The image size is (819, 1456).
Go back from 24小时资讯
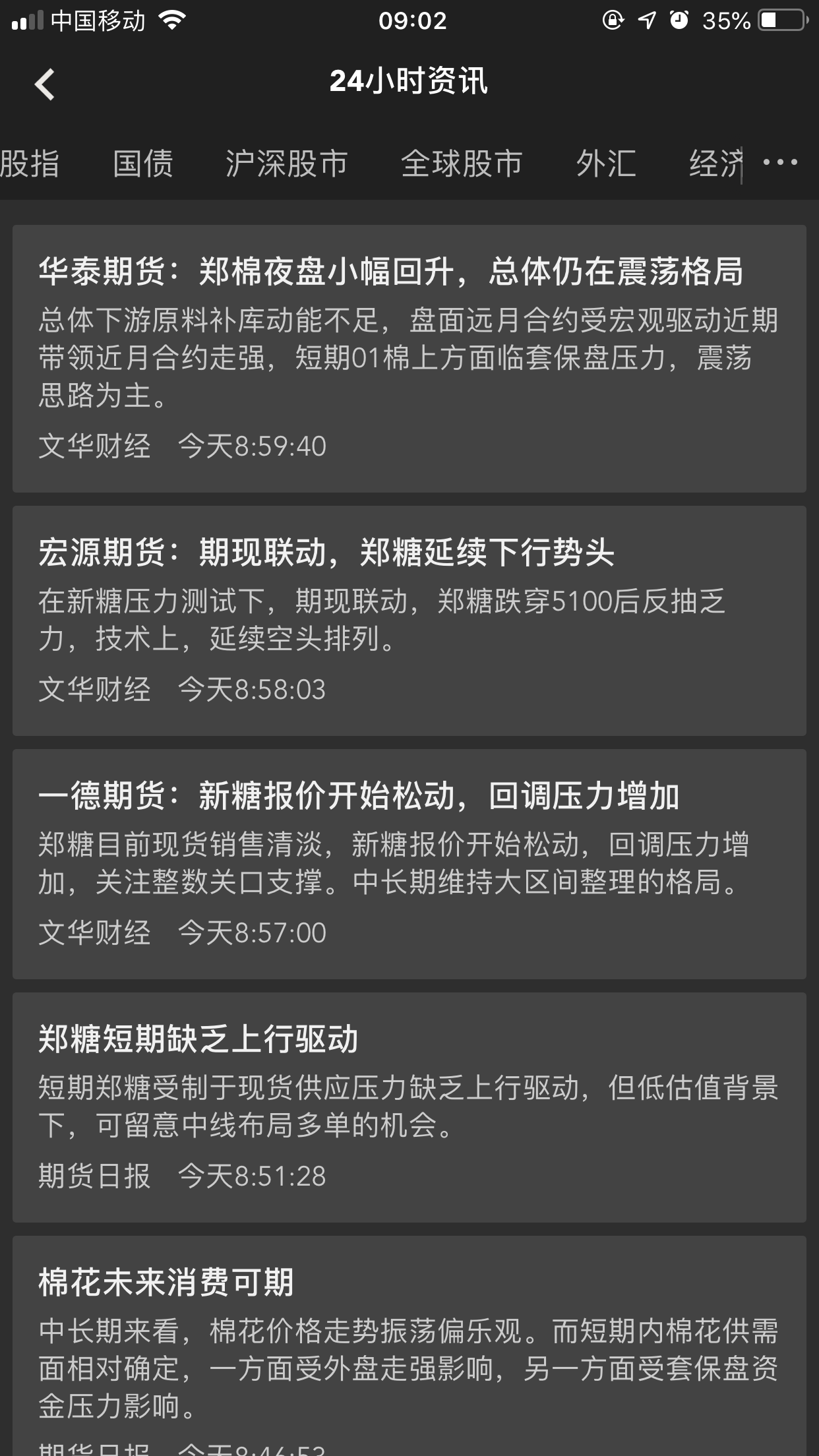pyautogui.click(x=45, y=84)
